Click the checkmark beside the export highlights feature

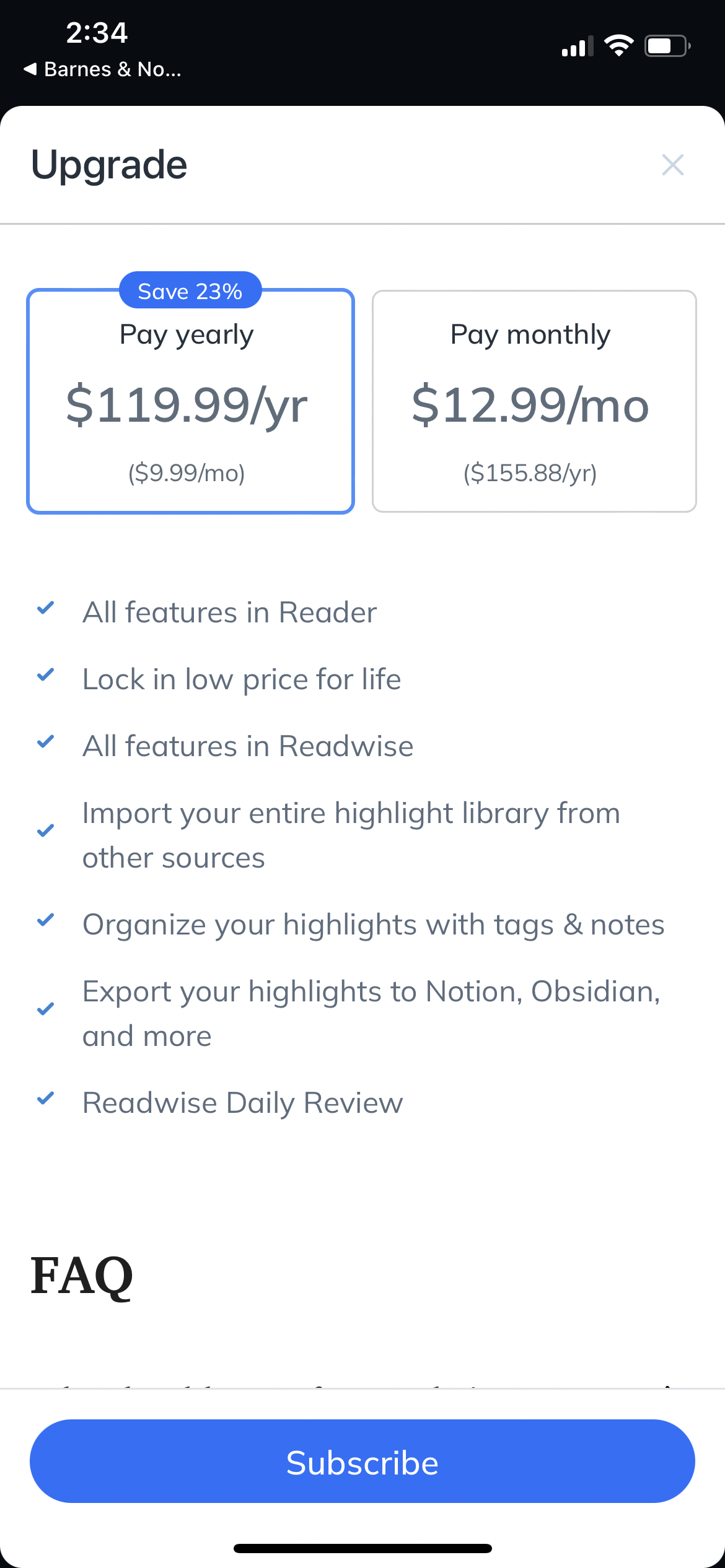[x=46, y=1008]
